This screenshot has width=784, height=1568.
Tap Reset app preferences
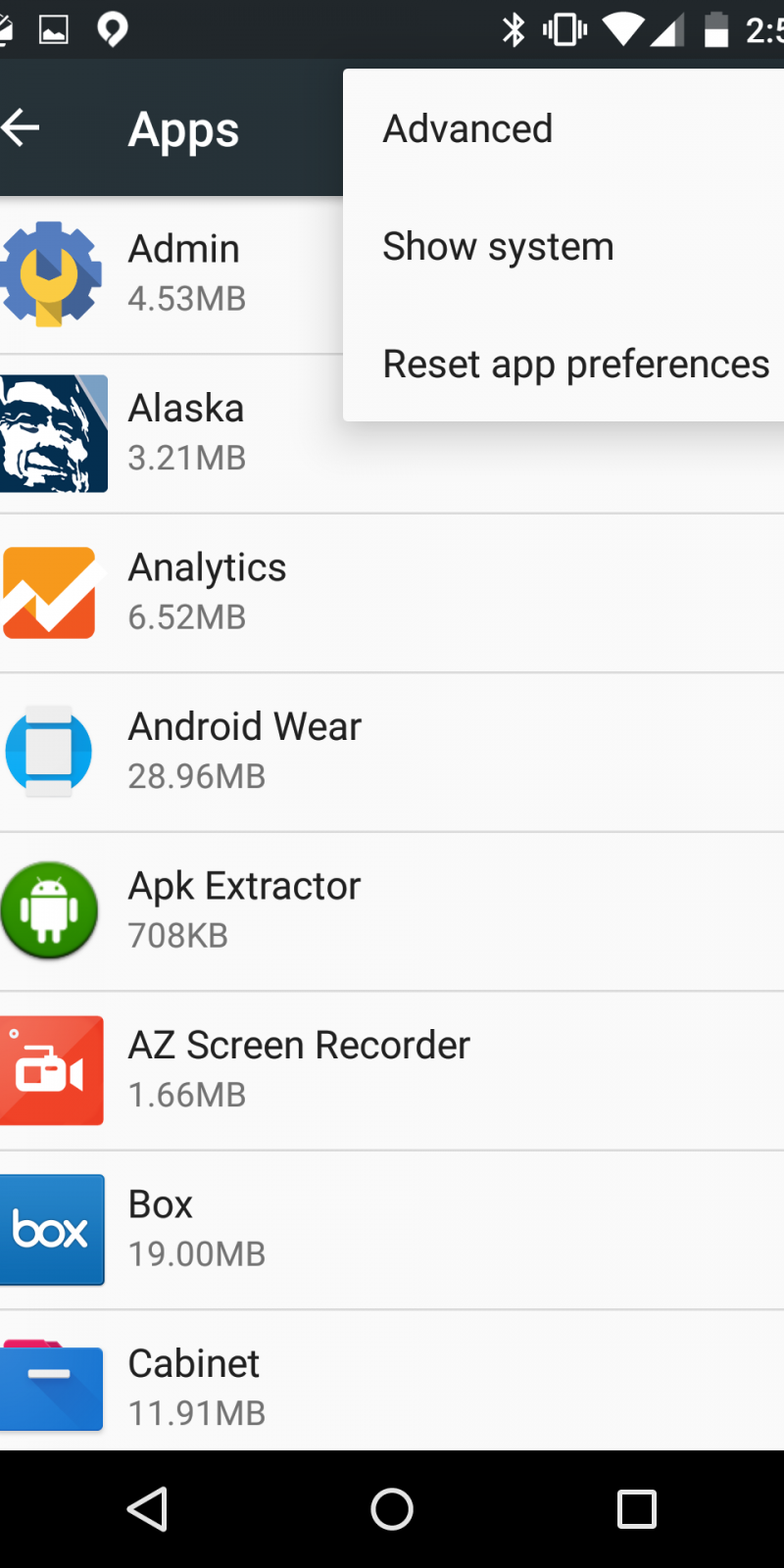point(575,365)
